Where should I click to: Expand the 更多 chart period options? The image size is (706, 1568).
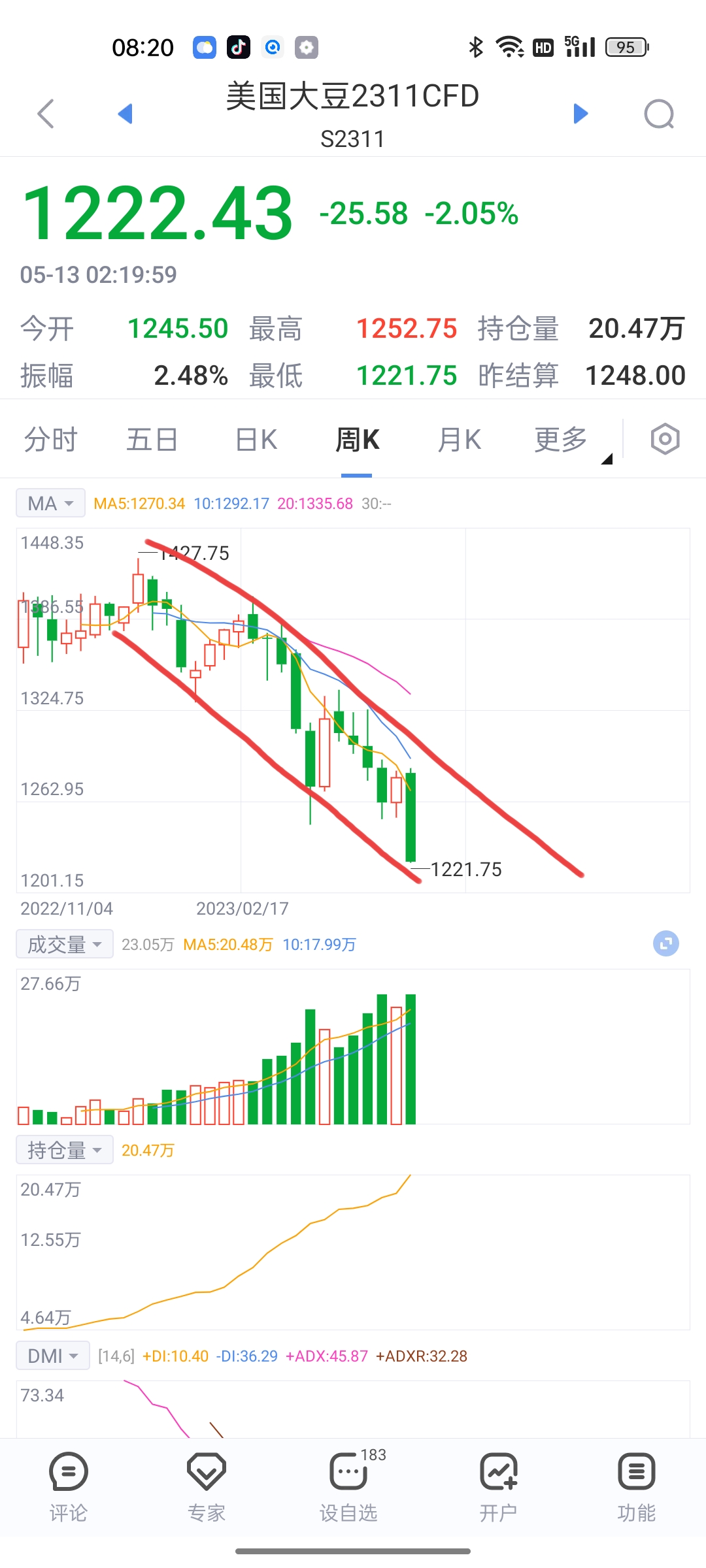point(561,439)
